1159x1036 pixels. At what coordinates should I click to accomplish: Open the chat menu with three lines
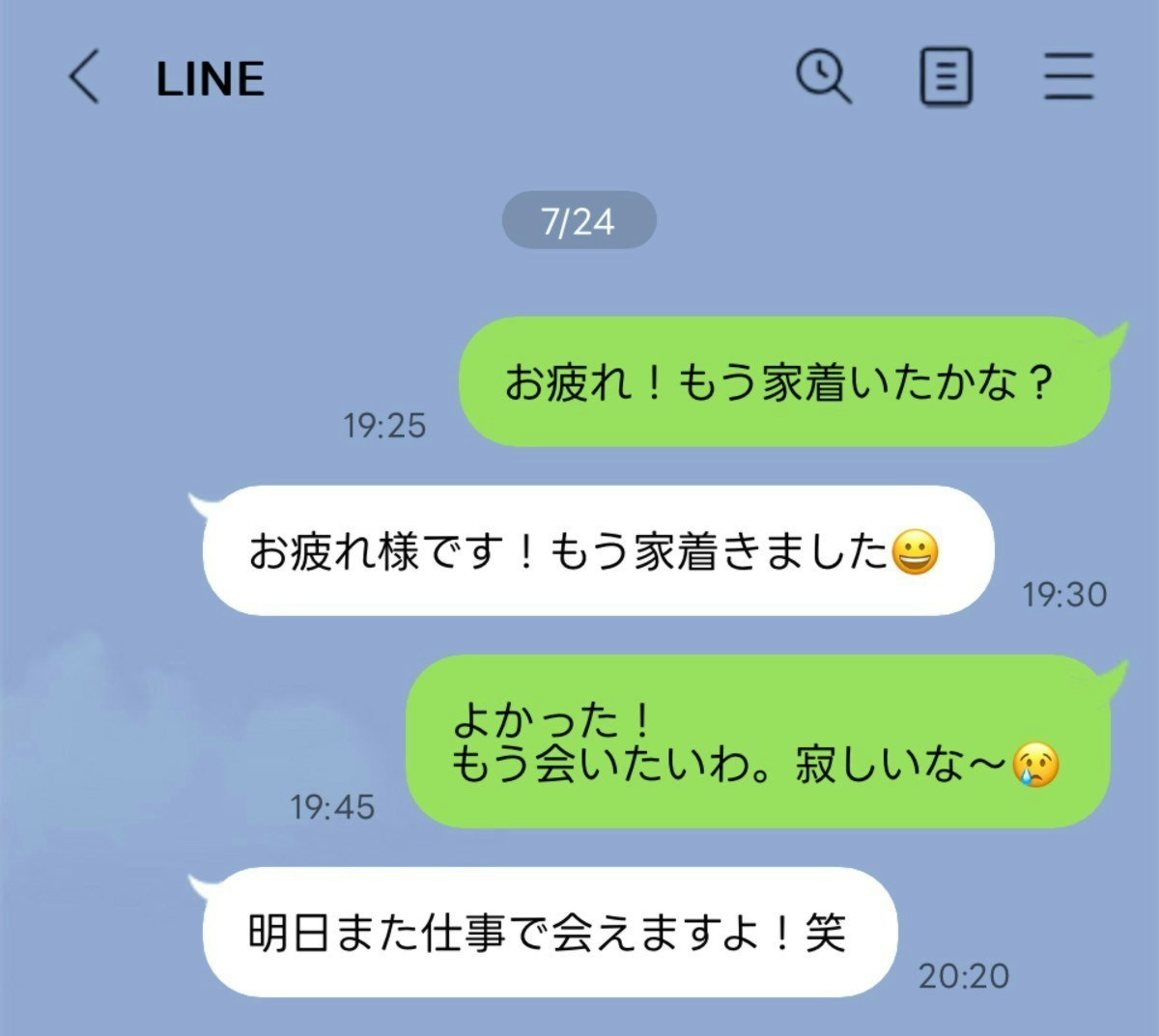pyautogui.click(x=1068, y=77)
